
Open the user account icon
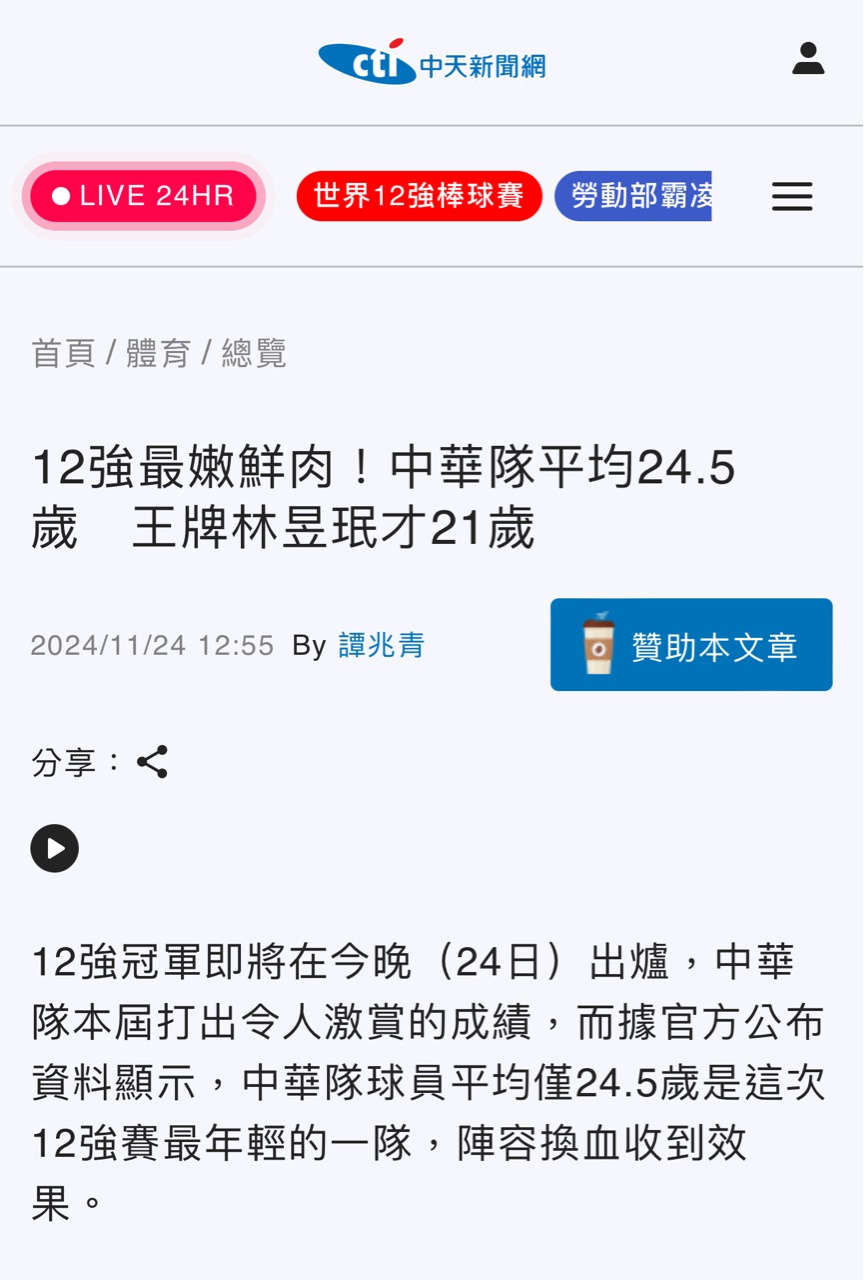[808, 59]
